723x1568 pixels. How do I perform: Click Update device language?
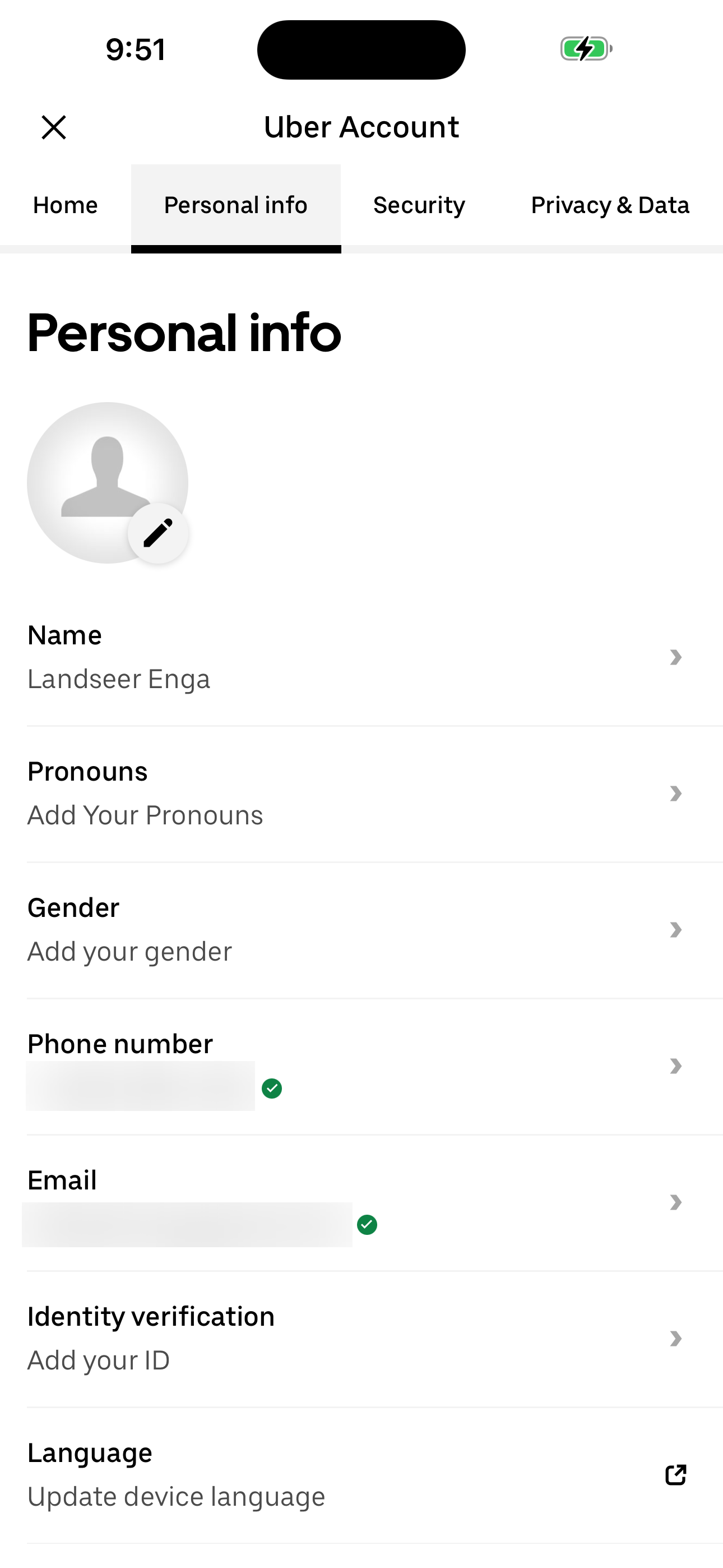point(176,1497)
